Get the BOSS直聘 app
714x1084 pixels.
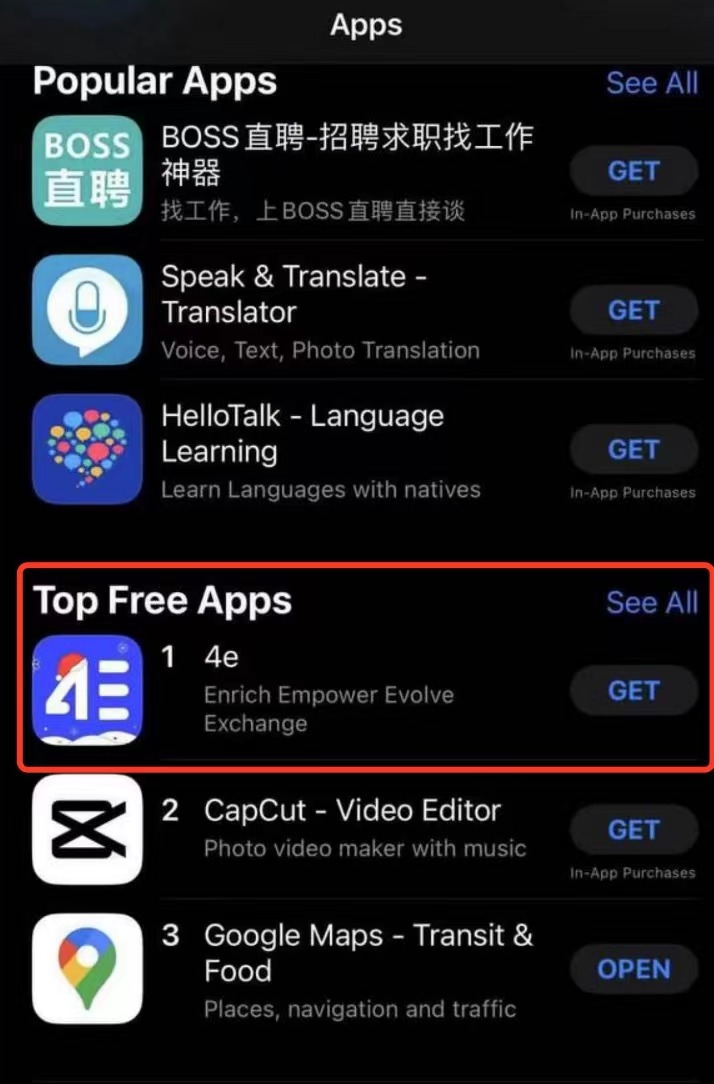tap(633, 171)
